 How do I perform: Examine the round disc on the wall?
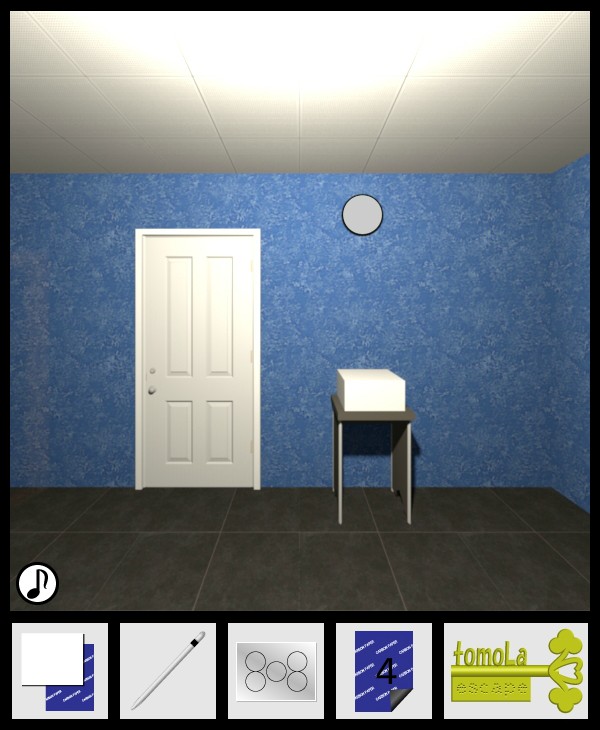click(362, 214)
